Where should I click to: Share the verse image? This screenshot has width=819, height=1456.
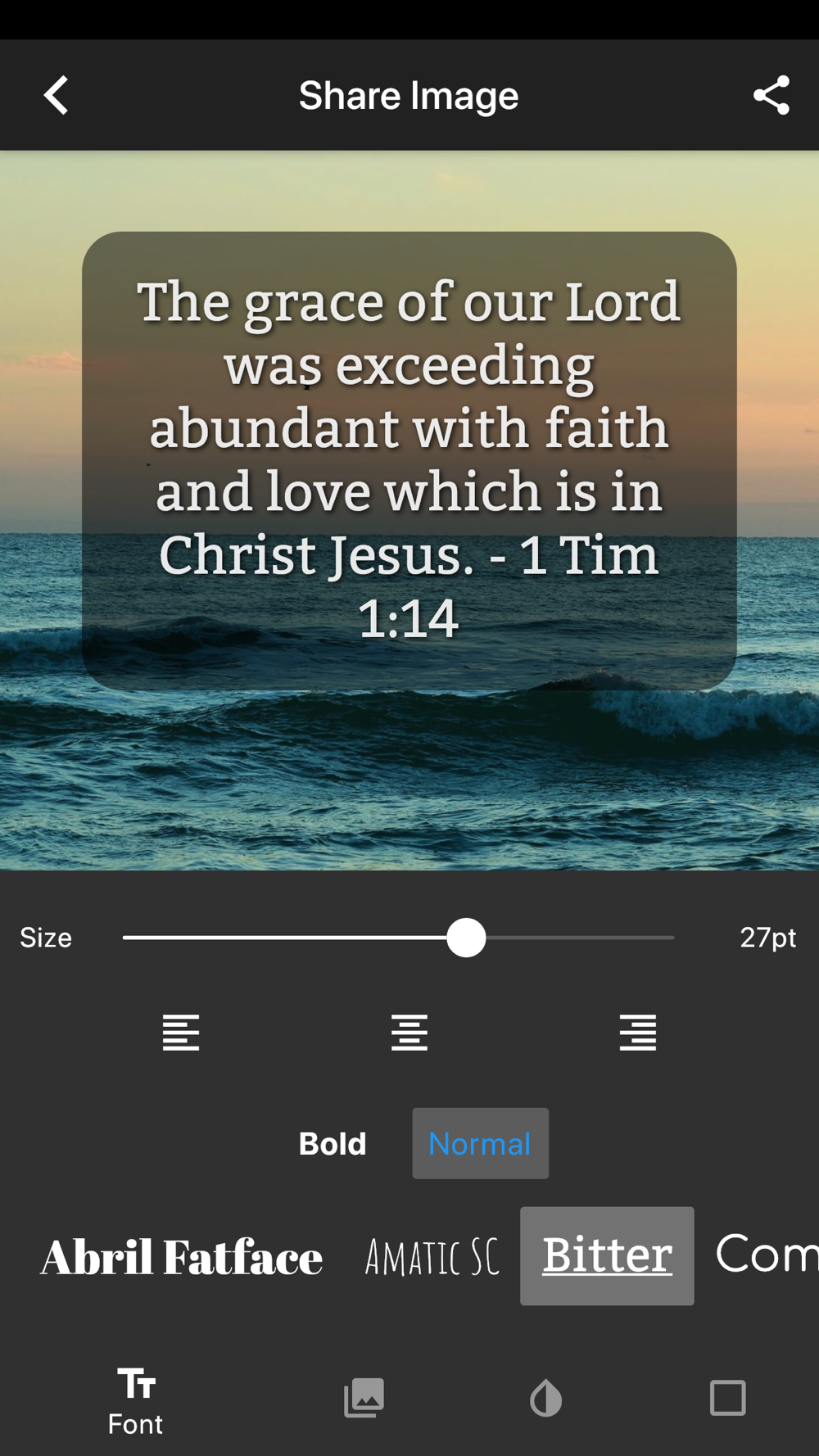coord(771,96)
